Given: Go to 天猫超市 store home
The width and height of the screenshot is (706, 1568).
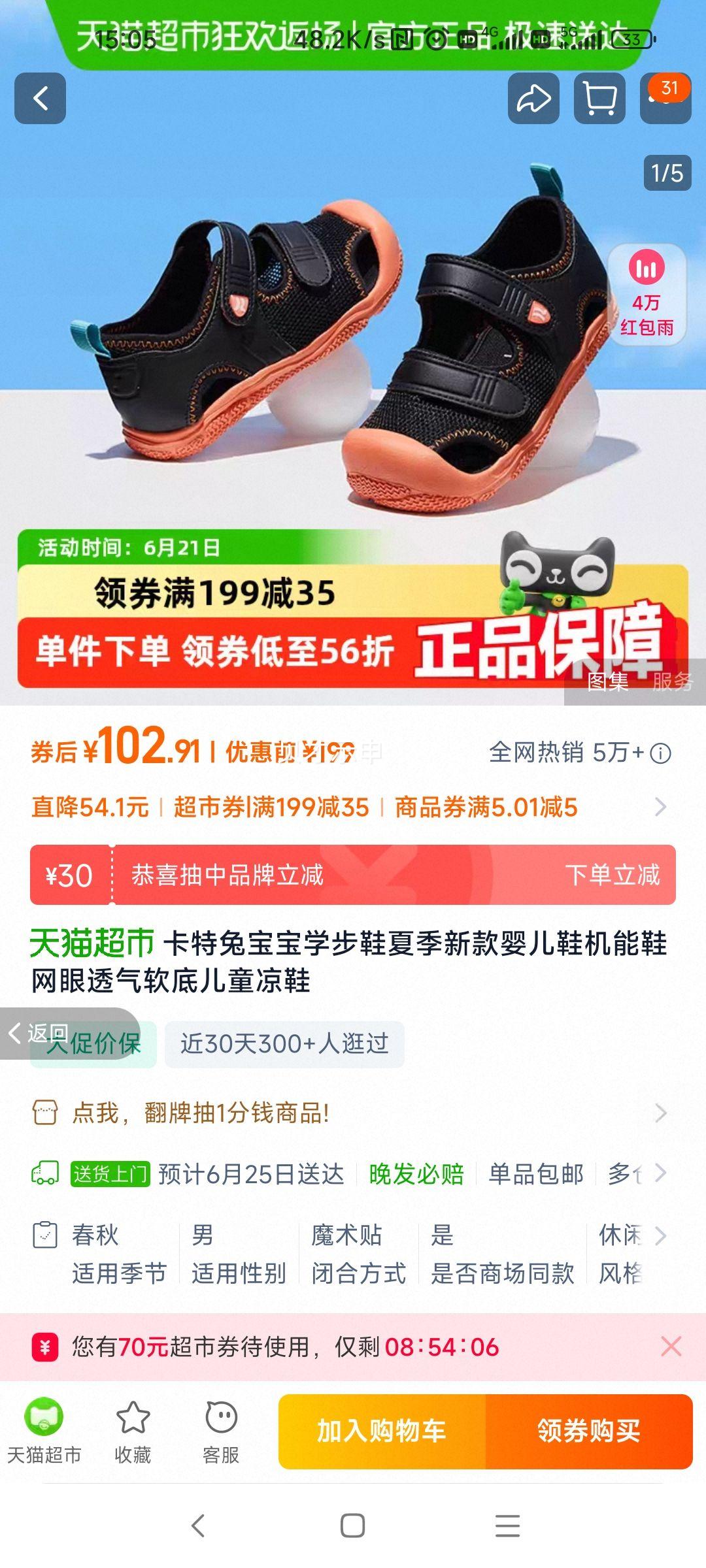Looking at the screenshot, I should click(x=44, y=1429).
